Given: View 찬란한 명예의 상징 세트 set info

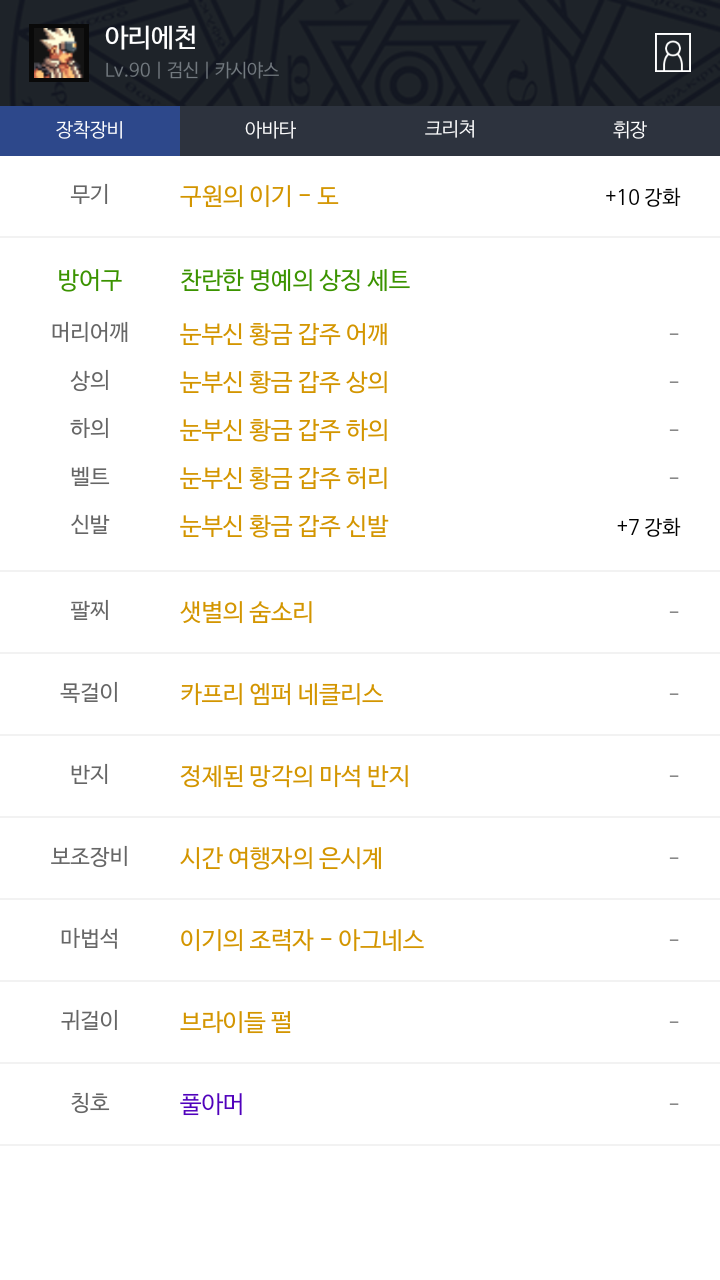Looking at the screenshot, I should coord(295,280).
